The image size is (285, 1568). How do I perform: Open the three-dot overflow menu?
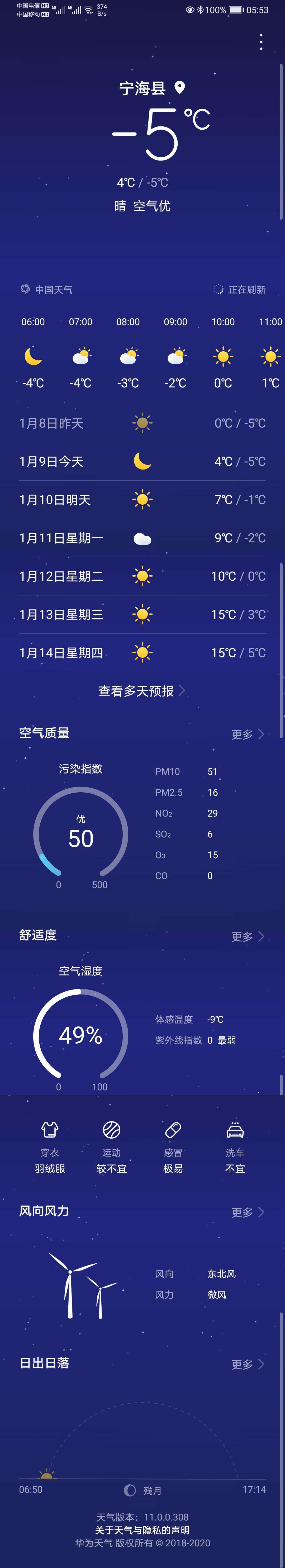pyautogui.click(x=261, y=42)
